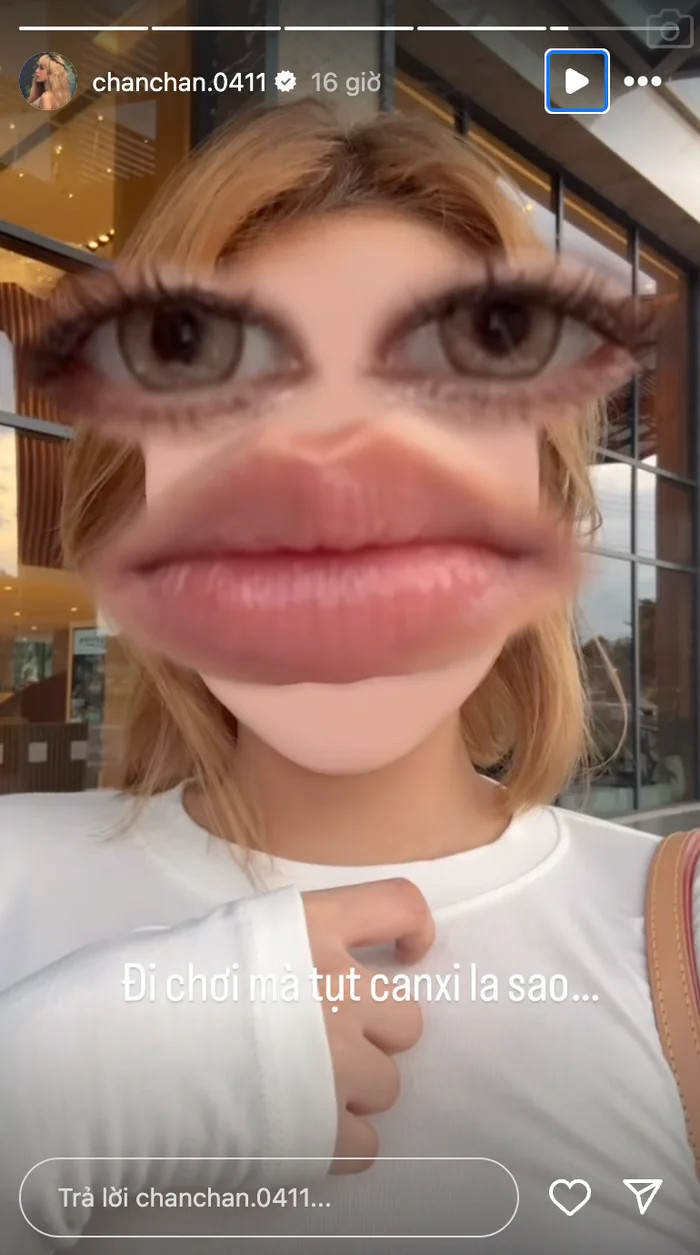Tap the chanchan.0411 username
This screenshot has width=700, height=1255.
179,82
